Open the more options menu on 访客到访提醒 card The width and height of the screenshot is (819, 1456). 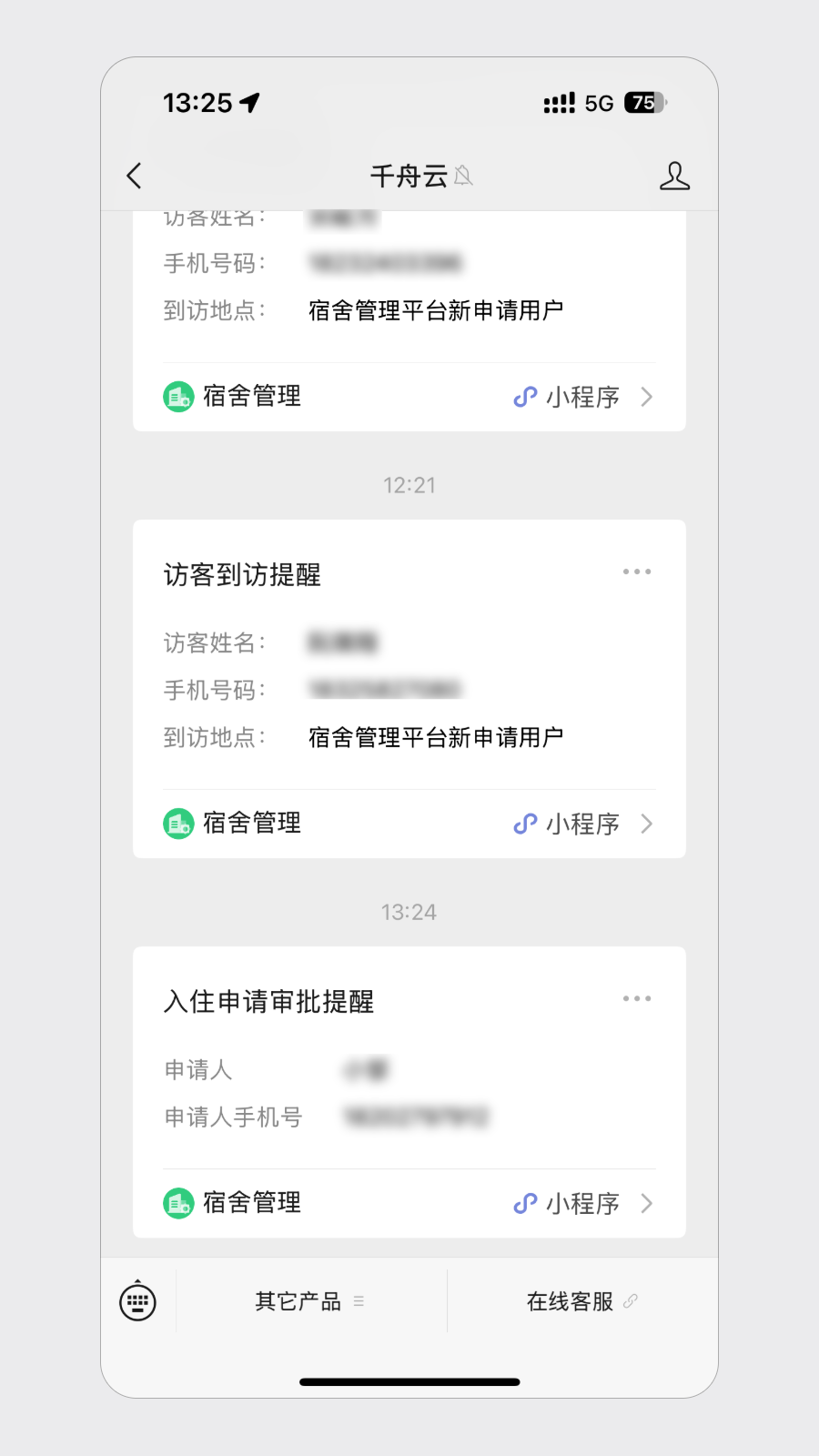click(x=637, y=571)
